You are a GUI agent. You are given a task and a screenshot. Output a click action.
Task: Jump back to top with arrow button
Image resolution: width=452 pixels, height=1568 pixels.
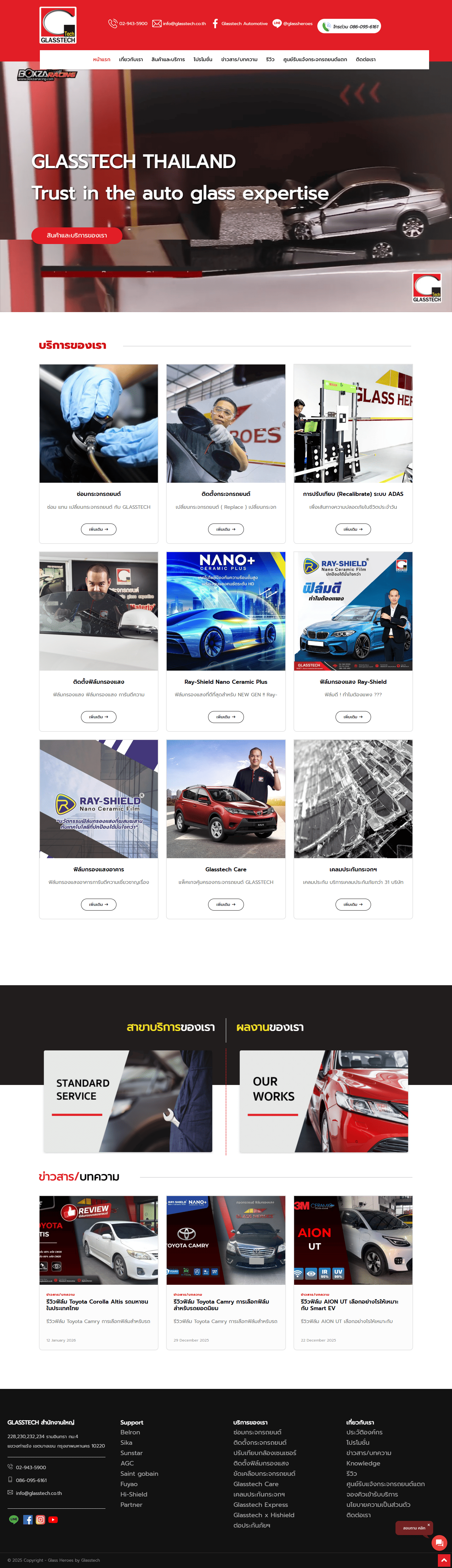[x=444, y=1561]
